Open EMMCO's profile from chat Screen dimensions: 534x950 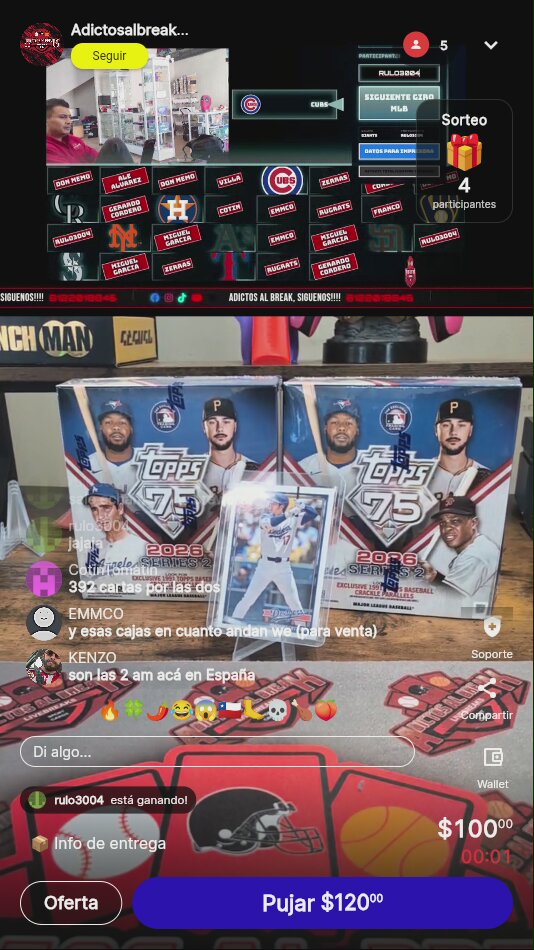click(x=44, y=622)
